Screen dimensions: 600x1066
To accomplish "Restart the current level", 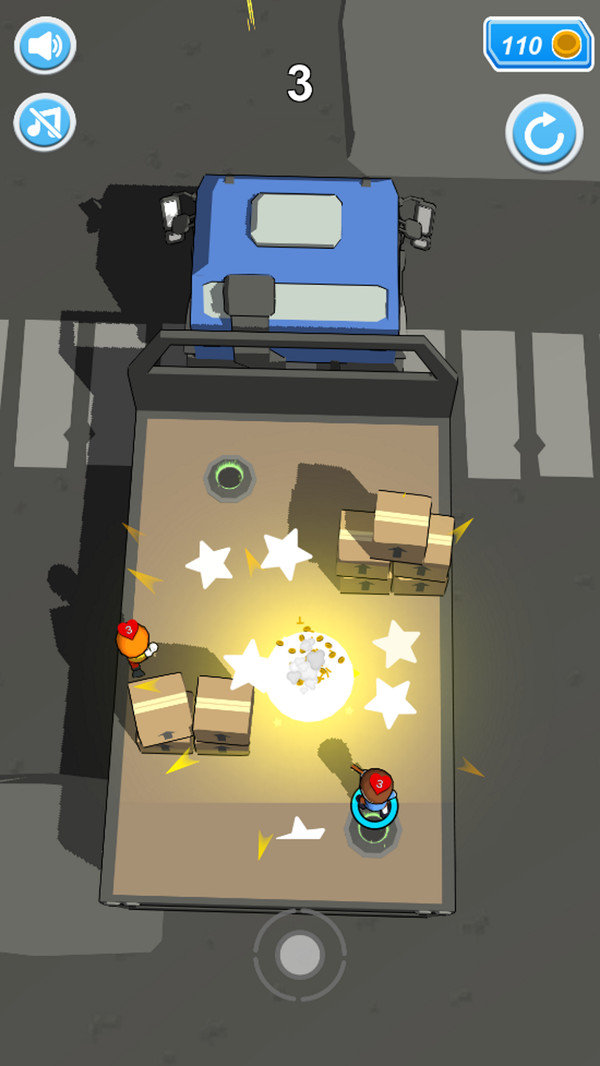I will [x=544, y=132].
